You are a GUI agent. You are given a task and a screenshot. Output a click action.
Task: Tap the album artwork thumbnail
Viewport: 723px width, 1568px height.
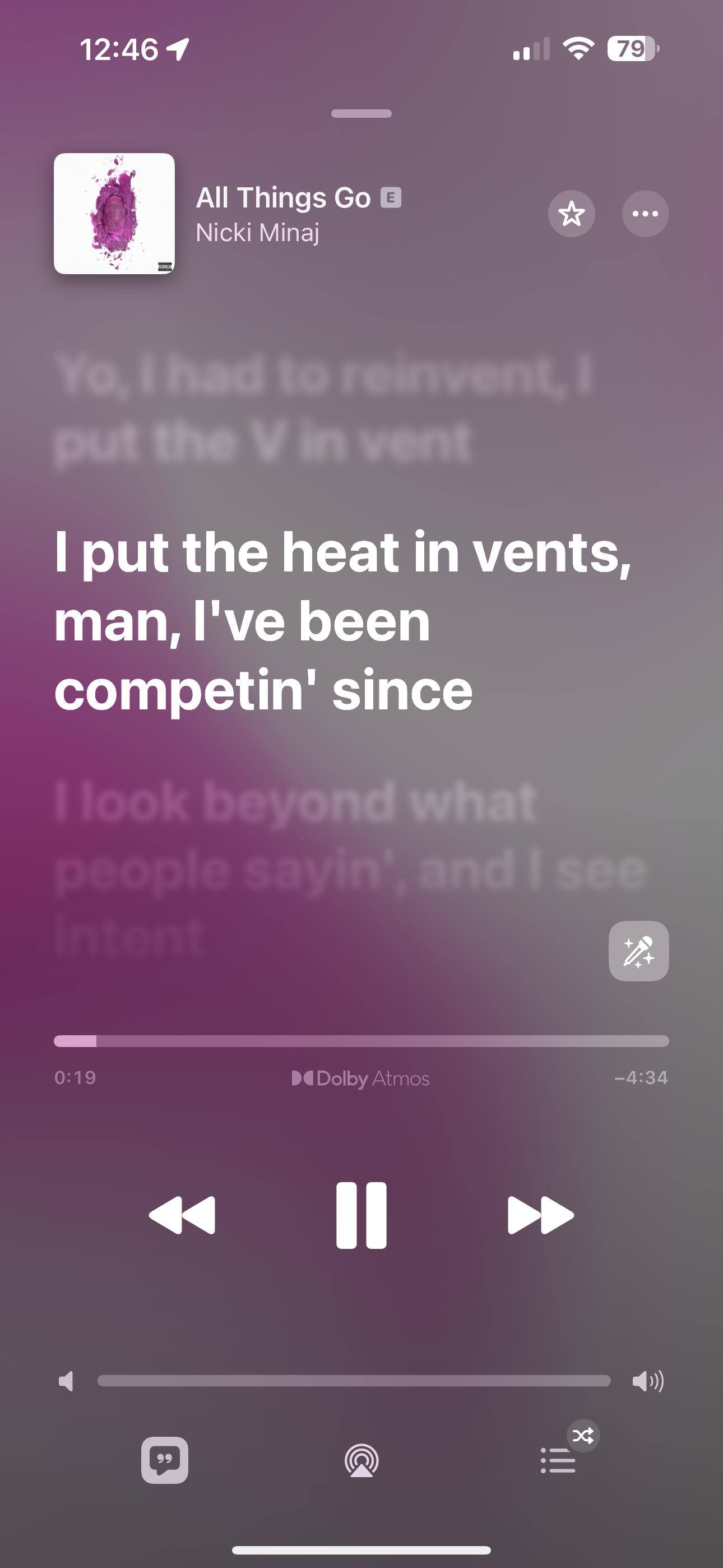[114, 214]
